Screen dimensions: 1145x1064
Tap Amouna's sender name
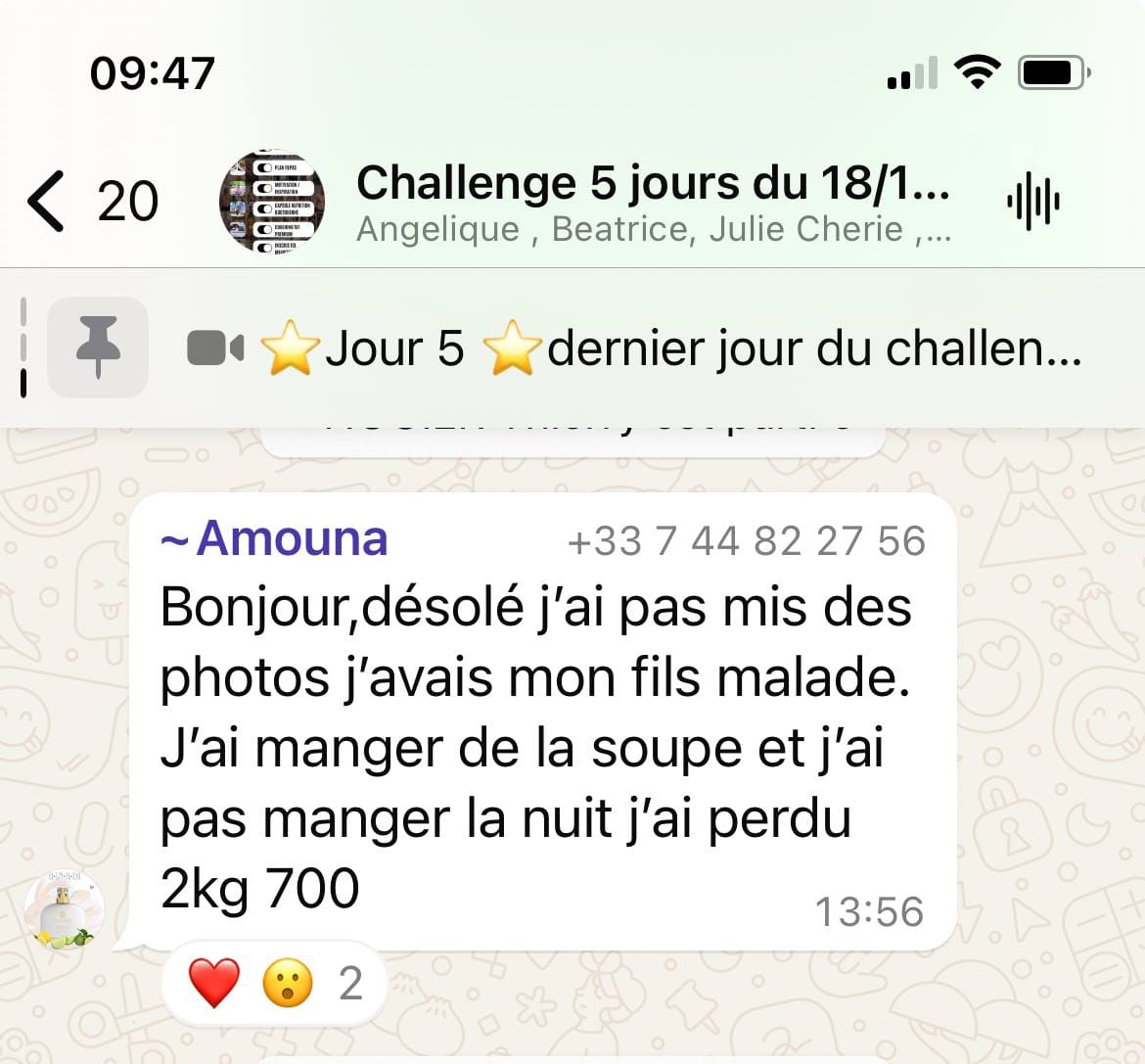point(291,538)
